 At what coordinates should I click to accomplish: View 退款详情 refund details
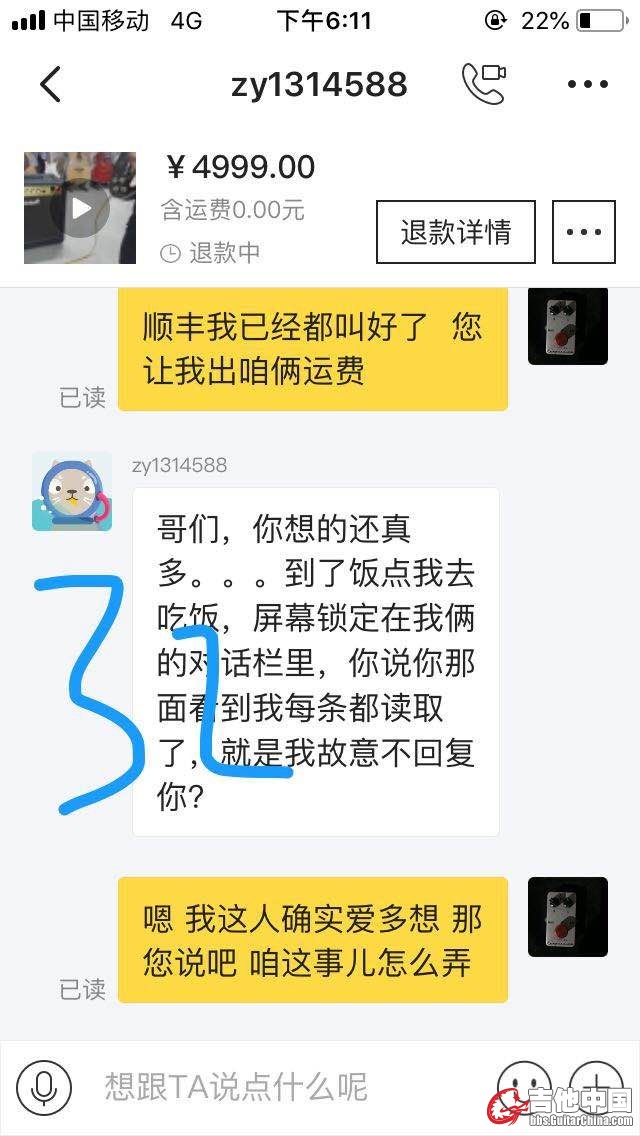(455, 232)
